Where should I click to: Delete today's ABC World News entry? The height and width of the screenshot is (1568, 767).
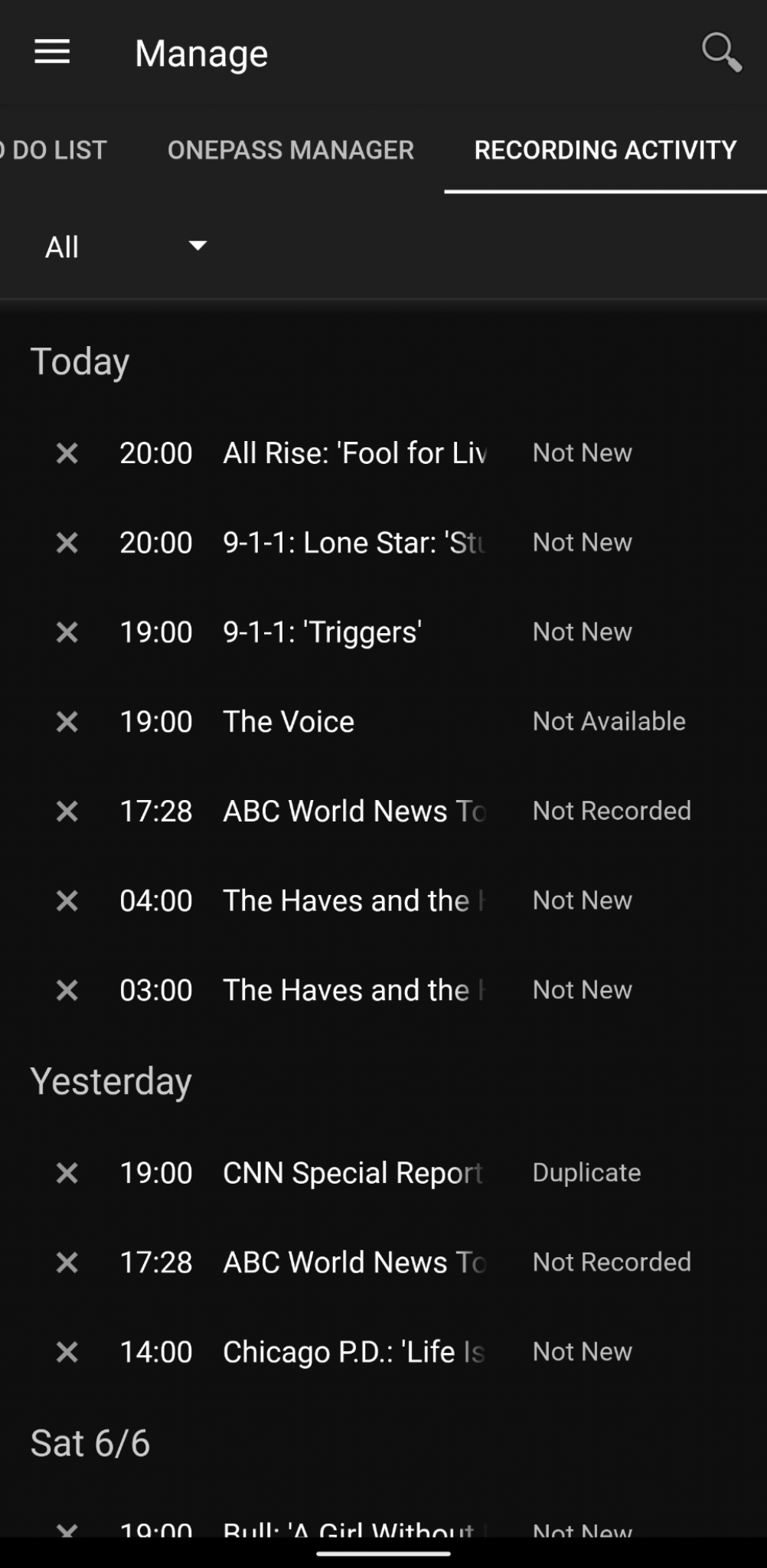point(67,810)
